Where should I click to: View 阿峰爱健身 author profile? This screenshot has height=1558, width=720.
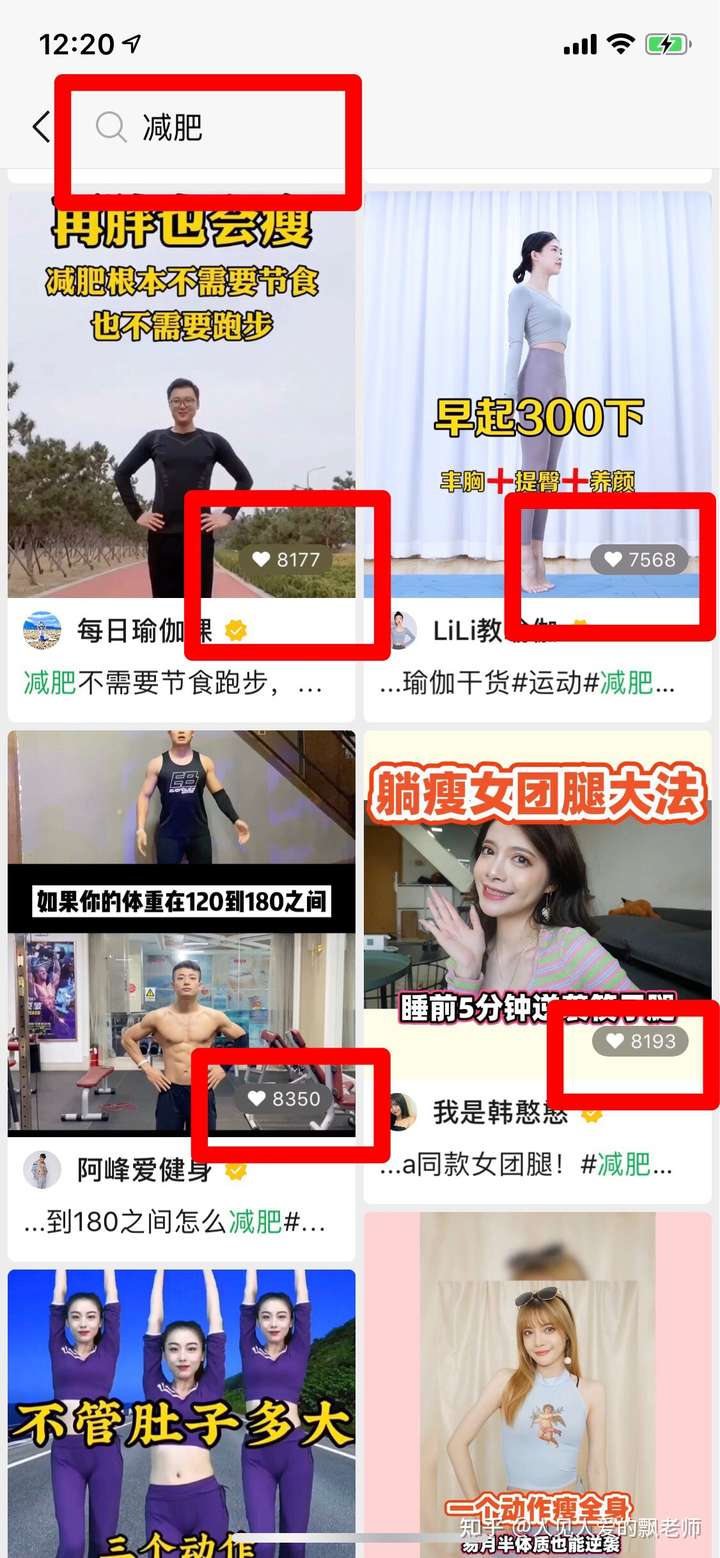tap(144, 1169)
